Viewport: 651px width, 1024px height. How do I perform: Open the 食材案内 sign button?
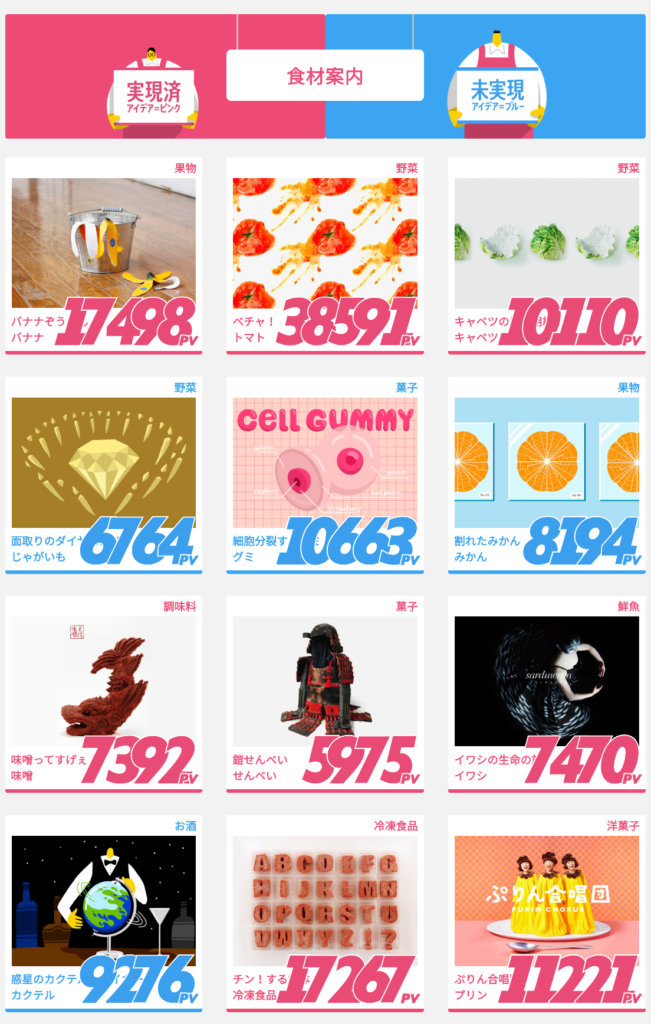pyautogui.click(x=325, y=76)
